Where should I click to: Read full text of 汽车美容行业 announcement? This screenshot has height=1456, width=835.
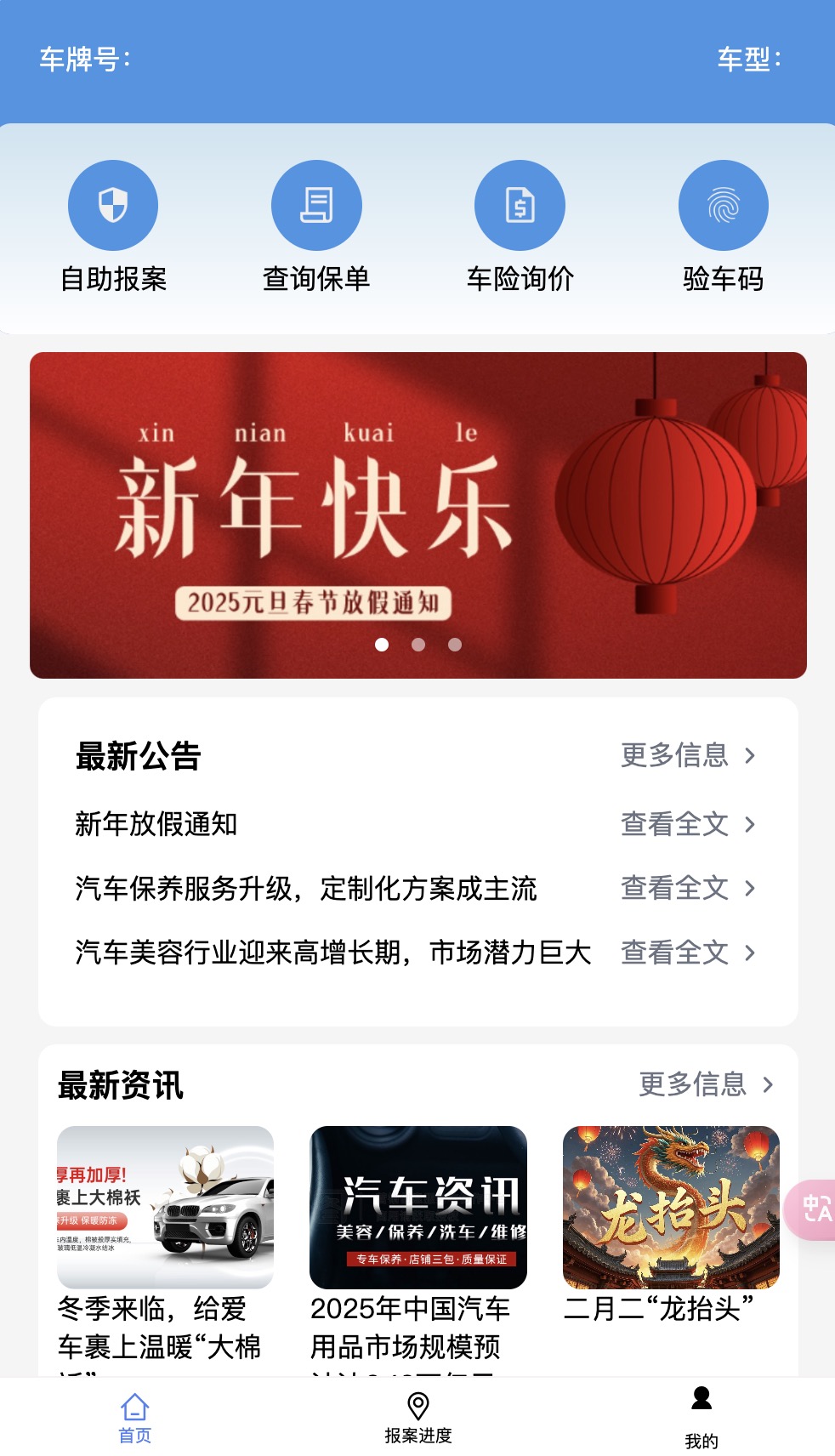(x=688, y=953)
